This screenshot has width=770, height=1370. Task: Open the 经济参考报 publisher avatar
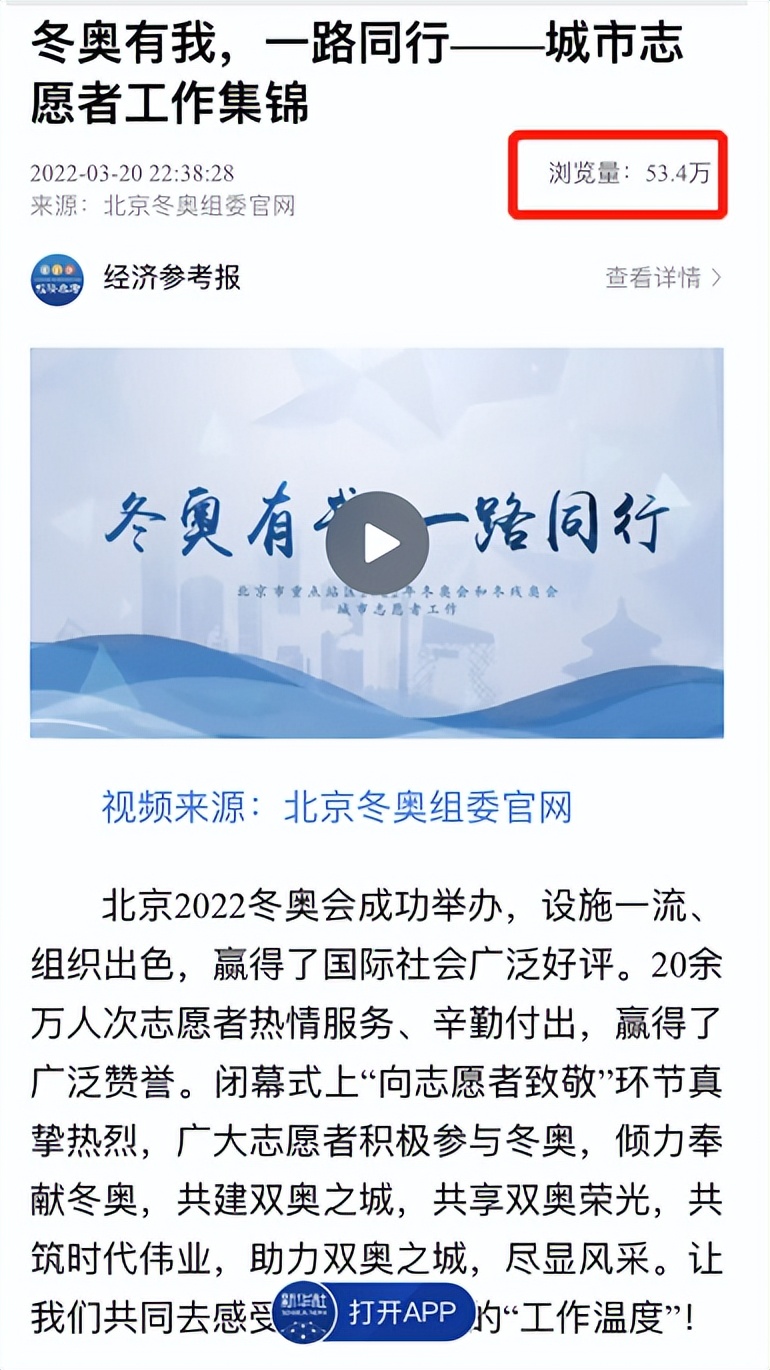point(57,279)
